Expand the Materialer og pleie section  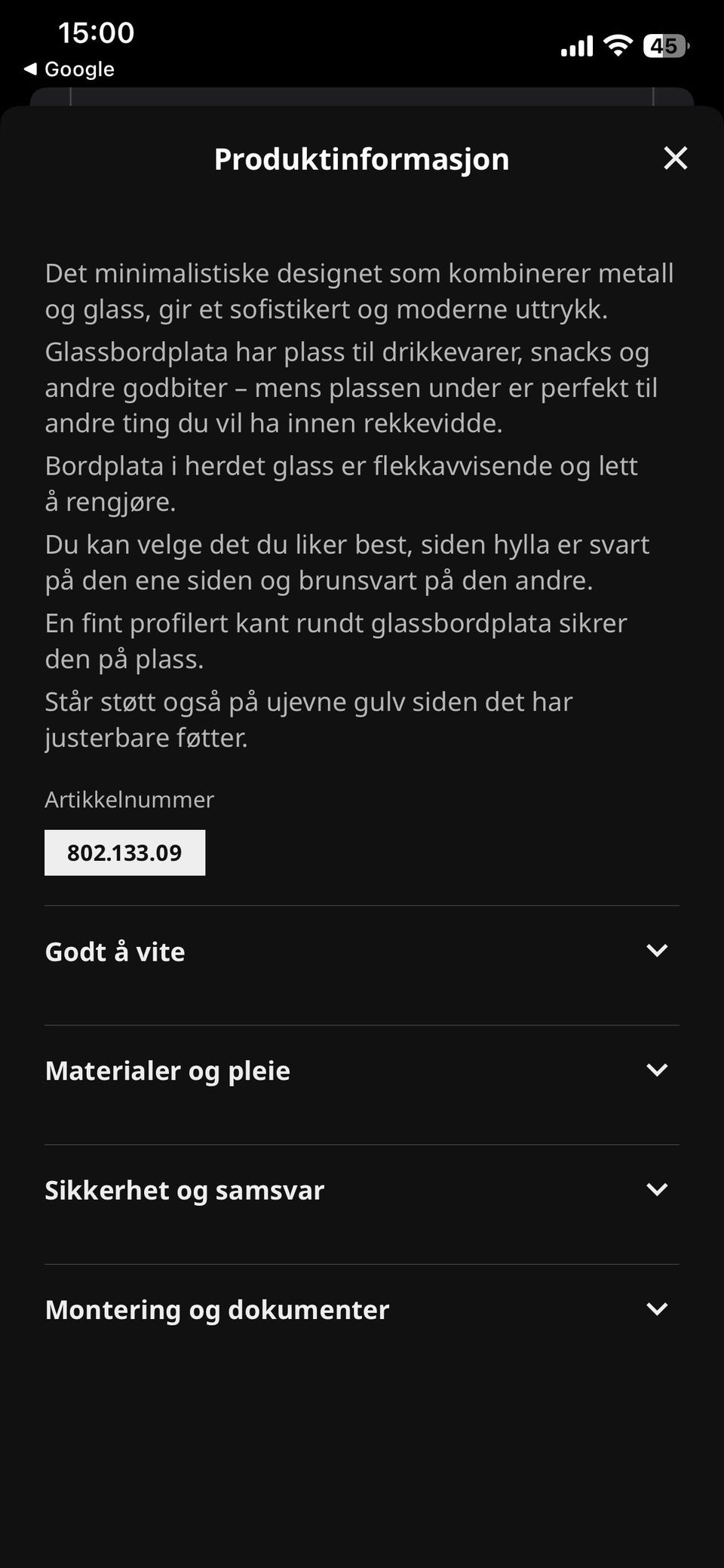point(167,1071)
